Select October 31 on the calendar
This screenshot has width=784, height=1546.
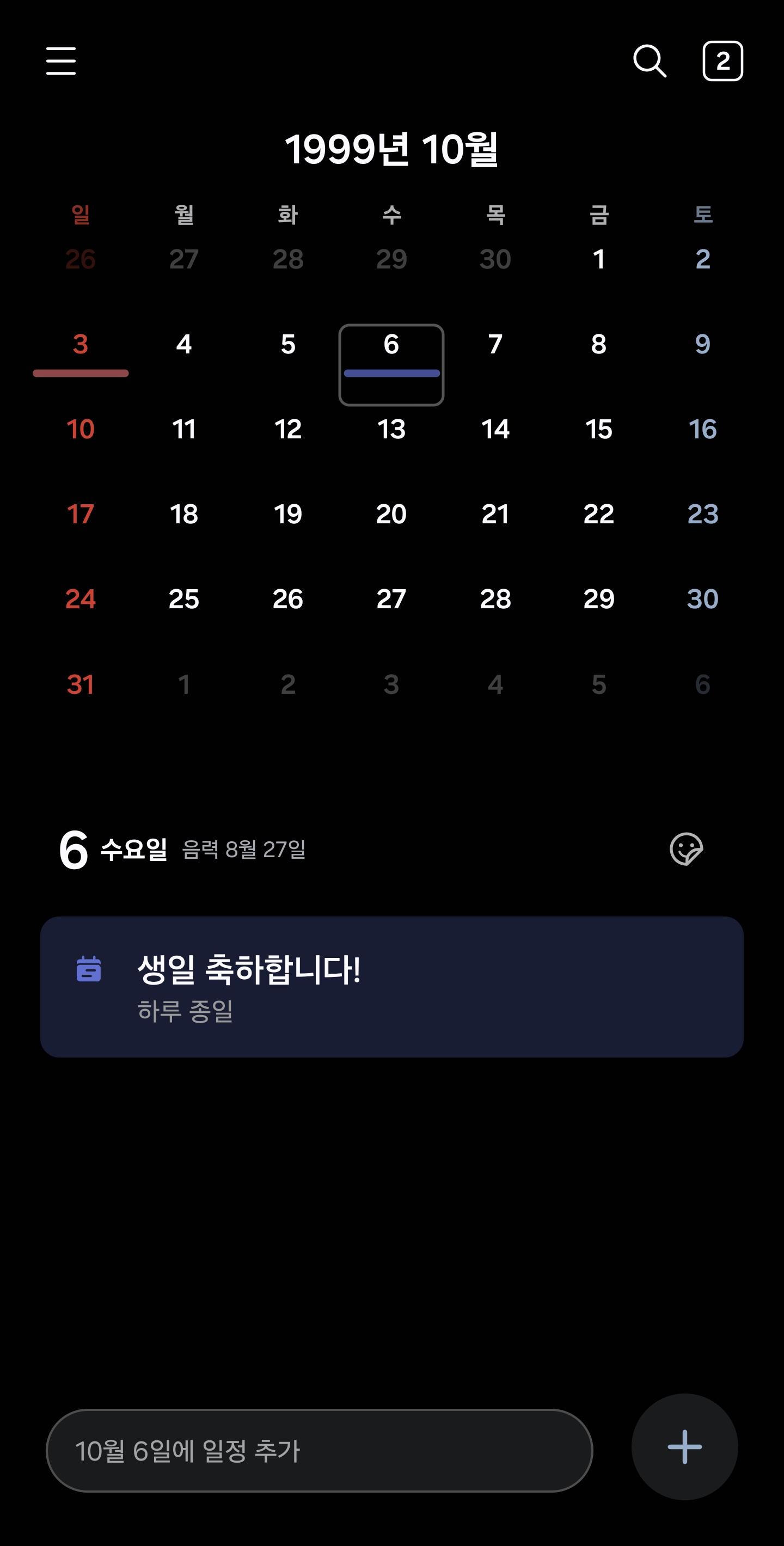(81, 684)
